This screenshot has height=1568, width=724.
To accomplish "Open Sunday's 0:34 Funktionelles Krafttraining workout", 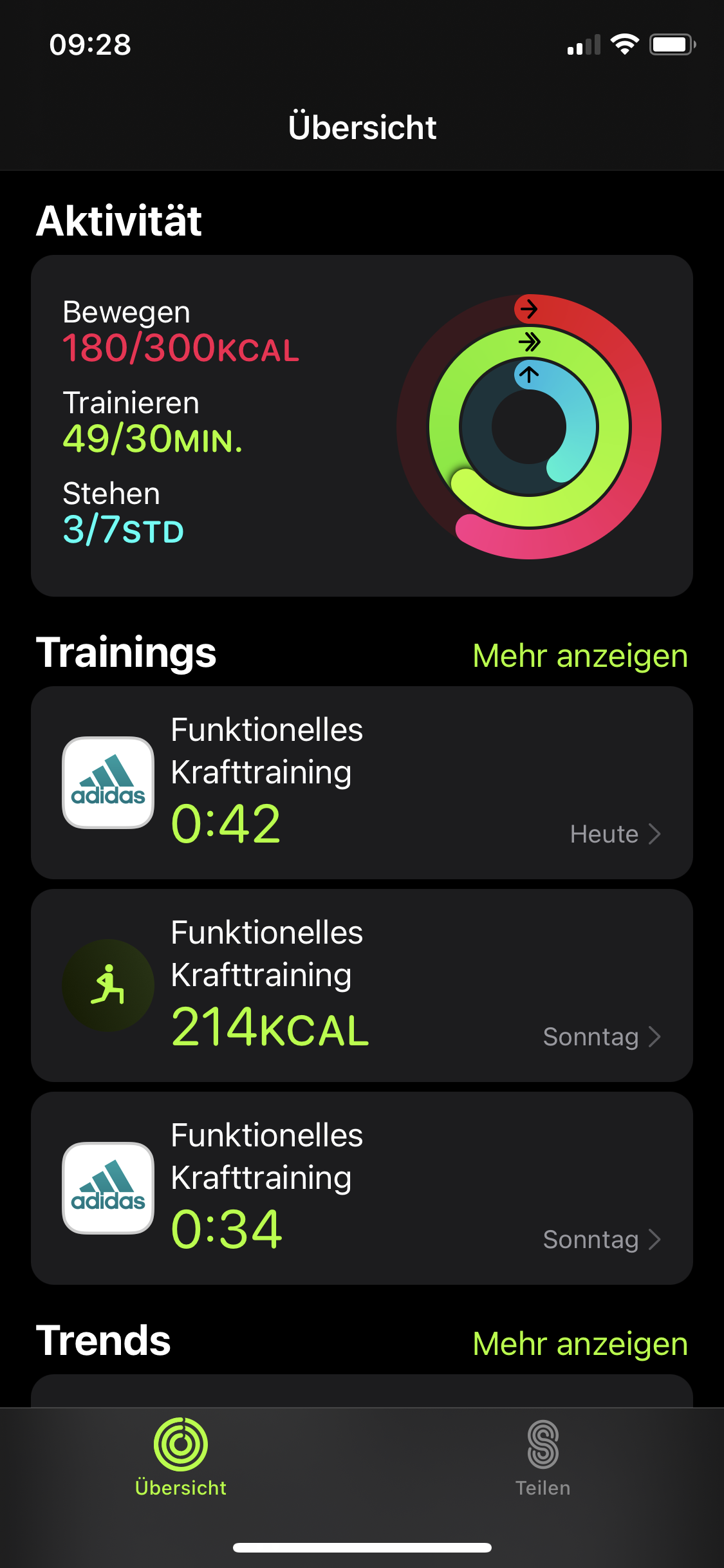I will pos(362,1188).
